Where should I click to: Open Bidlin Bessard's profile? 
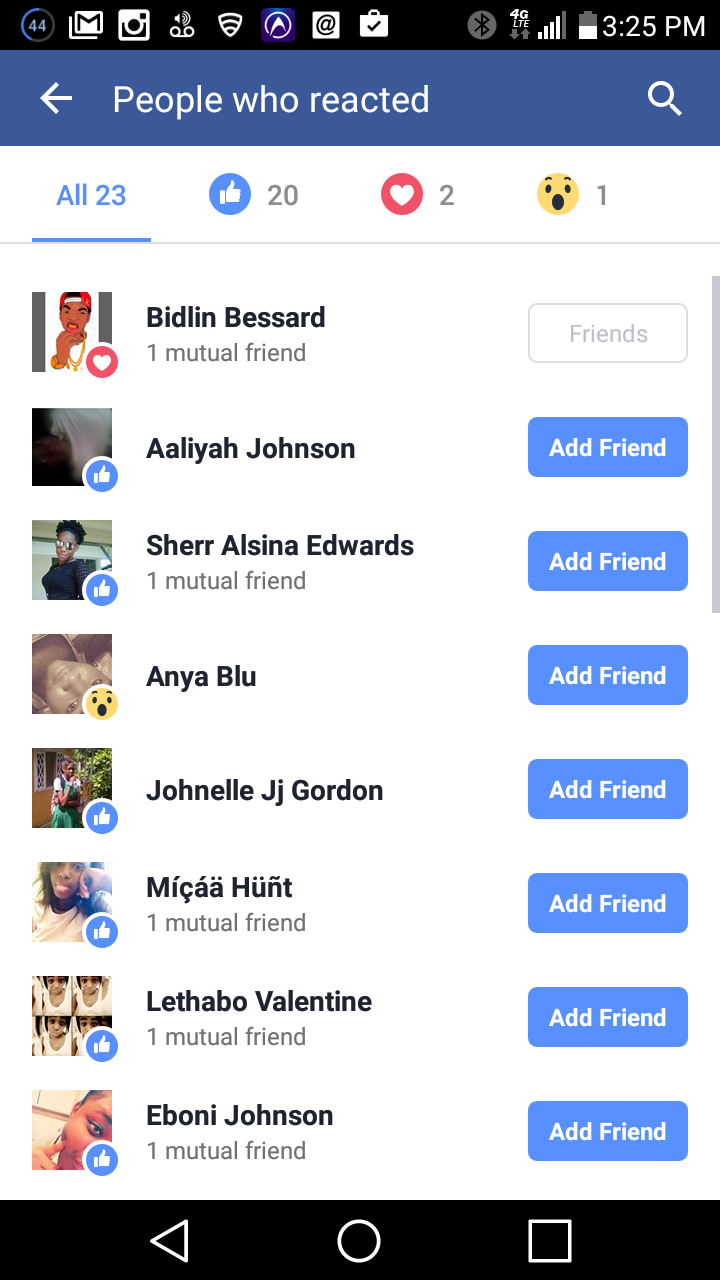[236, 318]
